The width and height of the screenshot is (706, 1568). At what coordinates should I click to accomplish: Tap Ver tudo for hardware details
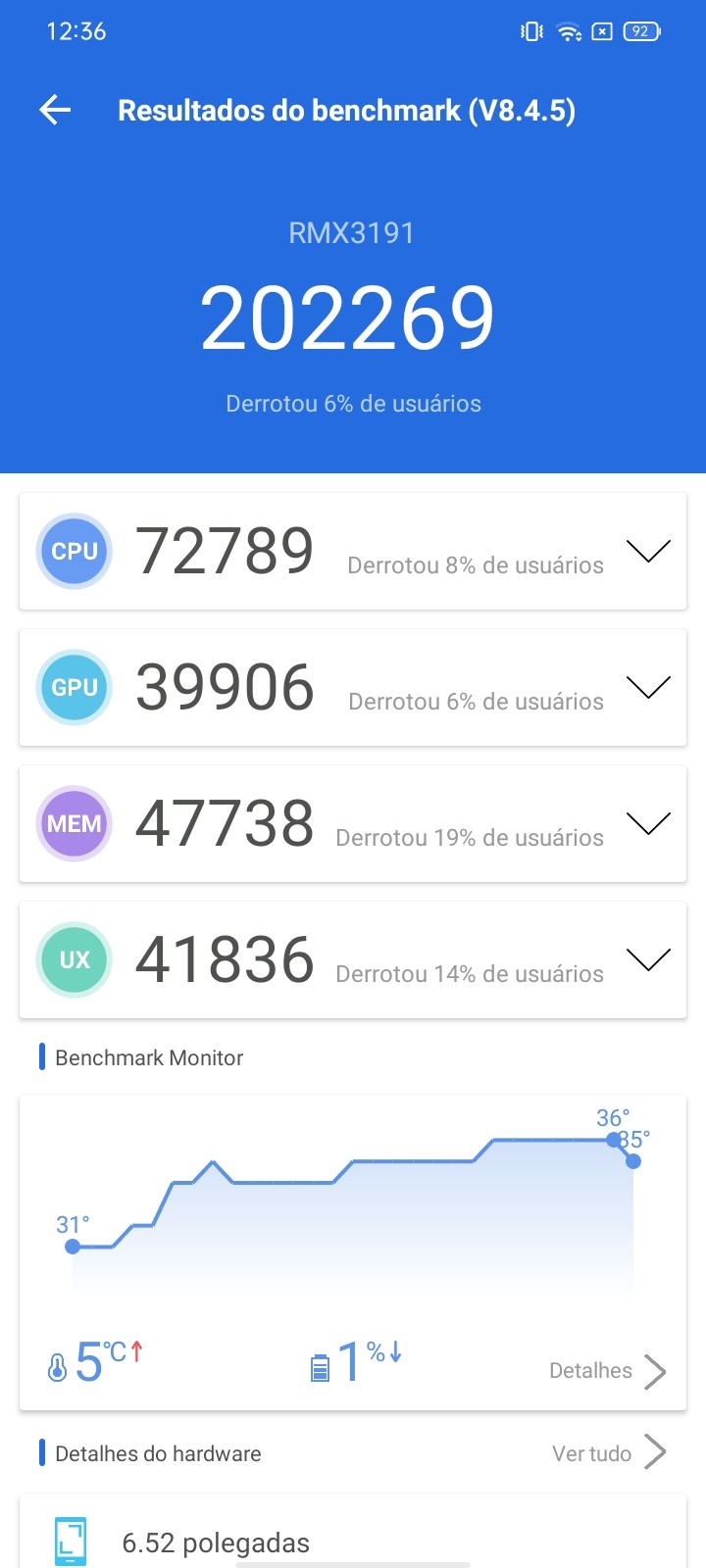(608, 1453)
